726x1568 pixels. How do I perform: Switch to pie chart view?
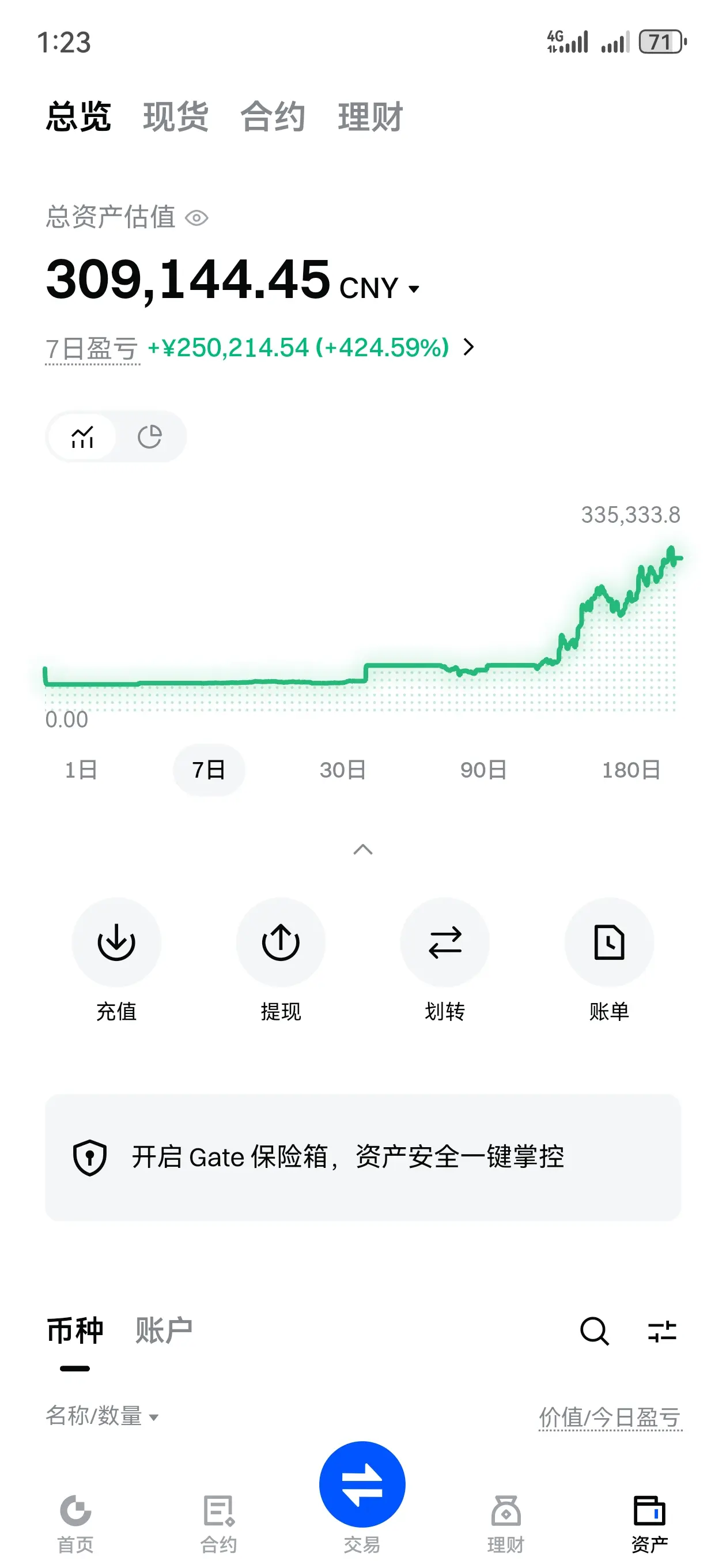pos(150,436)
